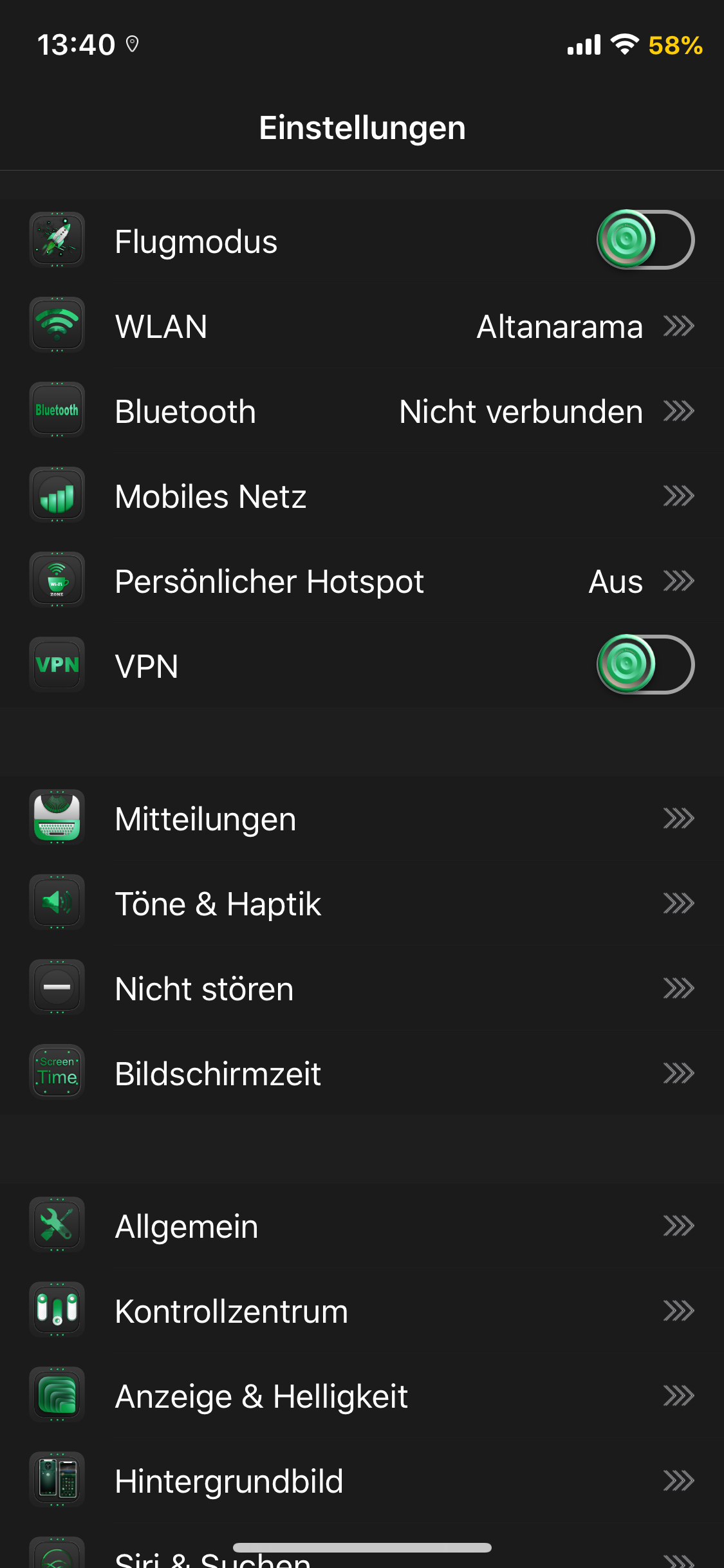Screen dimensions: 724x1568
Task: Open Mitteilungen settings
Action: (362, 818)
